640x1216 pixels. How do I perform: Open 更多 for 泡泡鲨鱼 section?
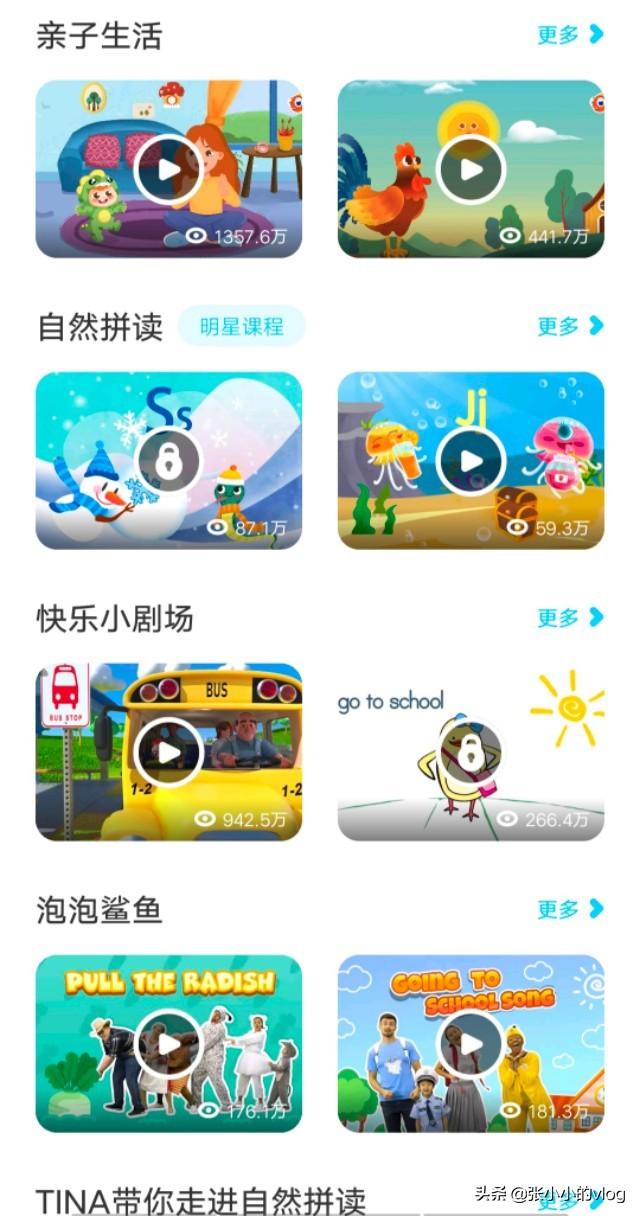(570, 909)
